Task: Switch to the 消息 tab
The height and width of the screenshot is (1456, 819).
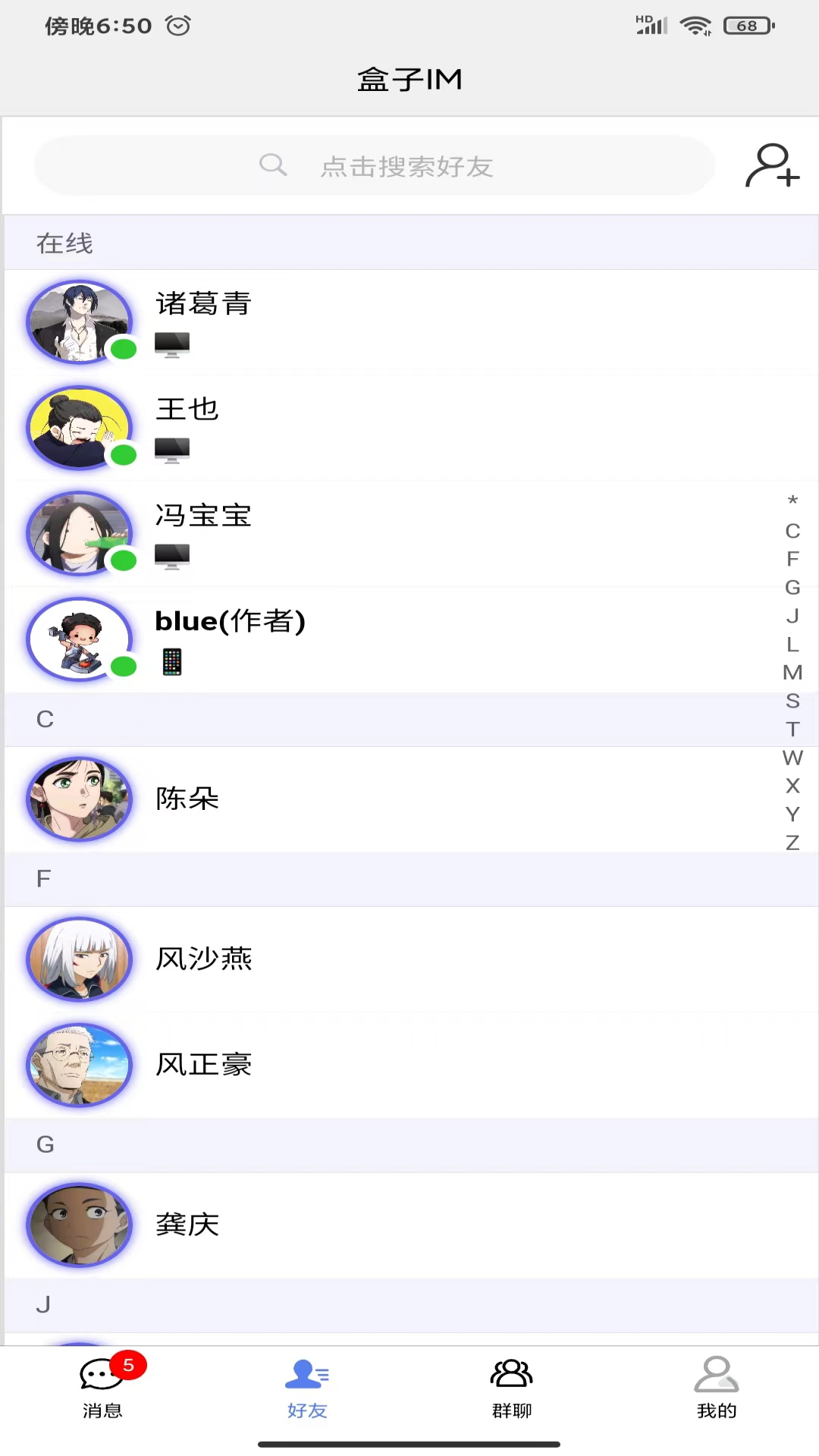Action: (x=102, y=1389)
